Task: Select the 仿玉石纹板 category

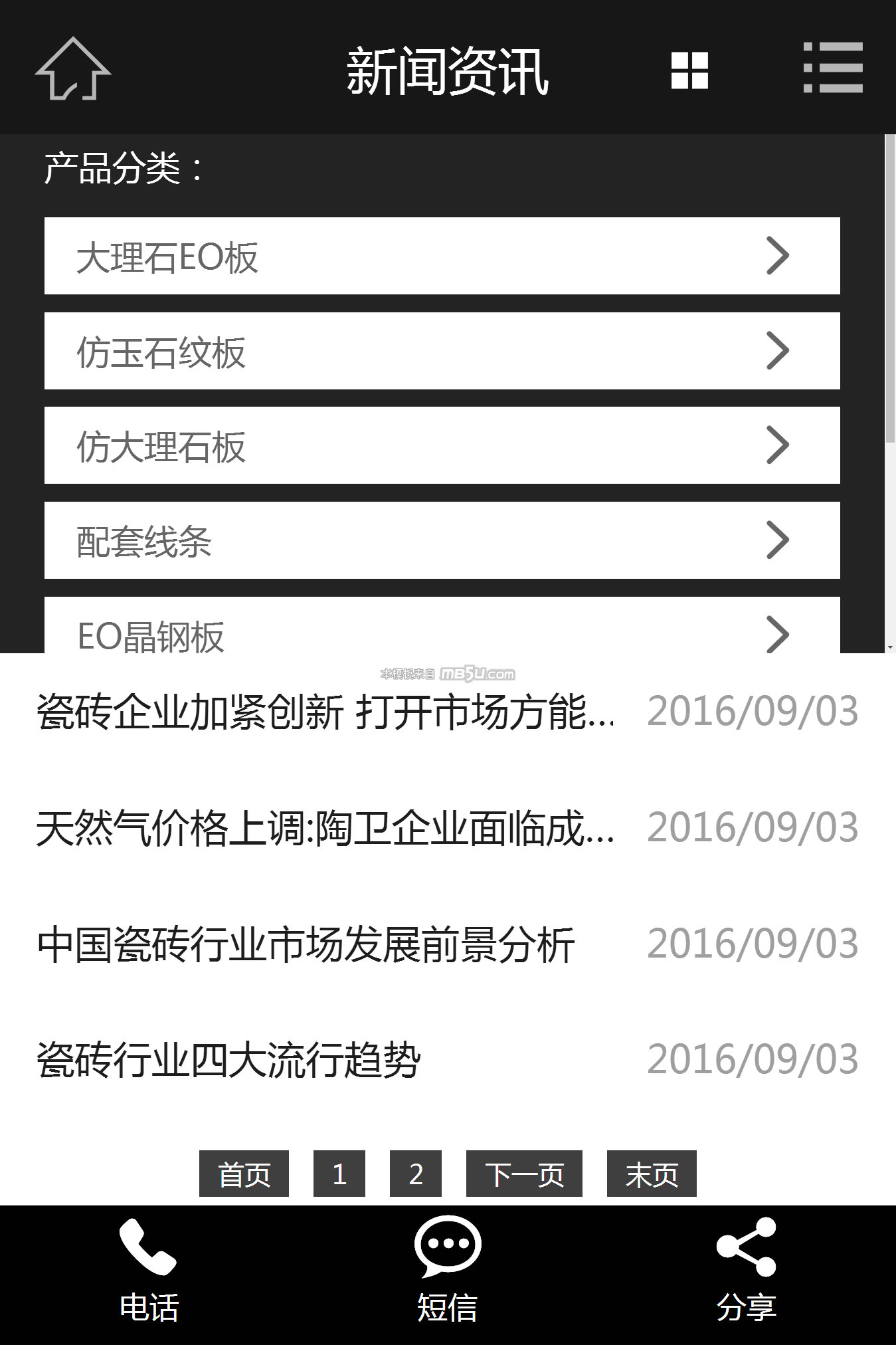Action: (442, 351)
